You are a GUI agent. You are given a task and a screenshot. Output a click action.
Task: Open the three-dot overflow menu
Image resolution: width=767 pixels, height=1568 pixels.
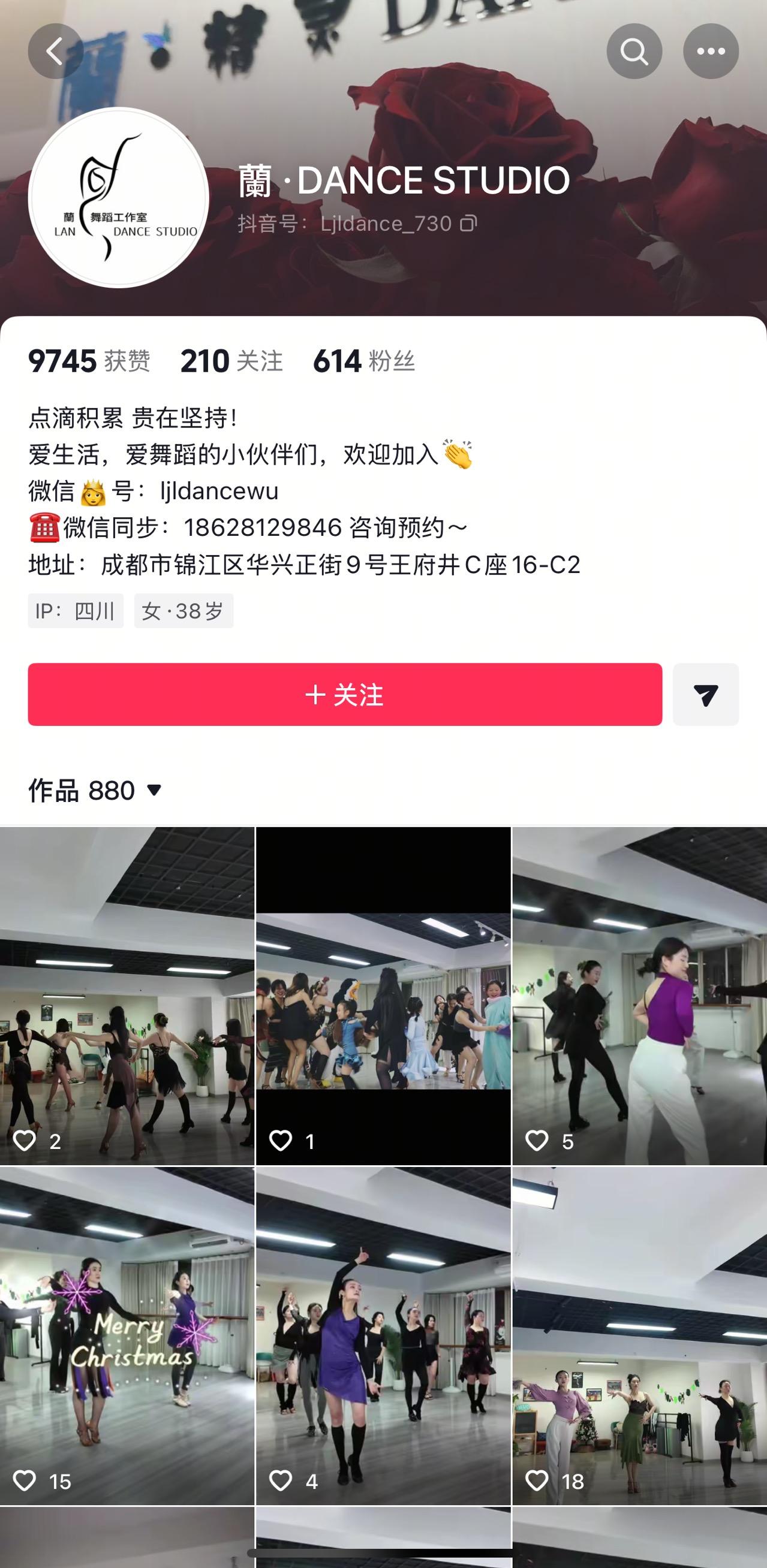pyautogui.click(x=711, y=51)
